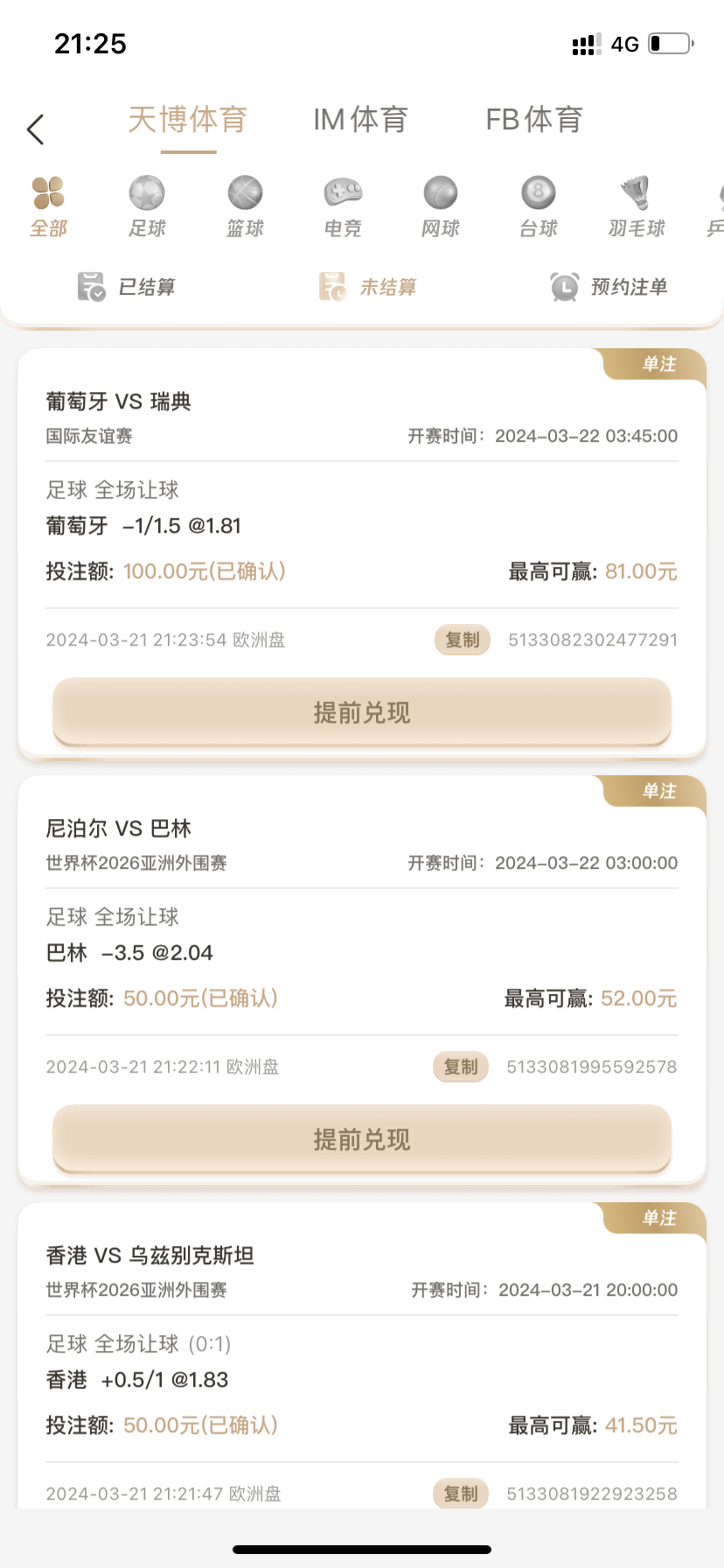Screen dimensions: 724x1568
Task: Filter bets by 电竞
Action: (343, 207)
